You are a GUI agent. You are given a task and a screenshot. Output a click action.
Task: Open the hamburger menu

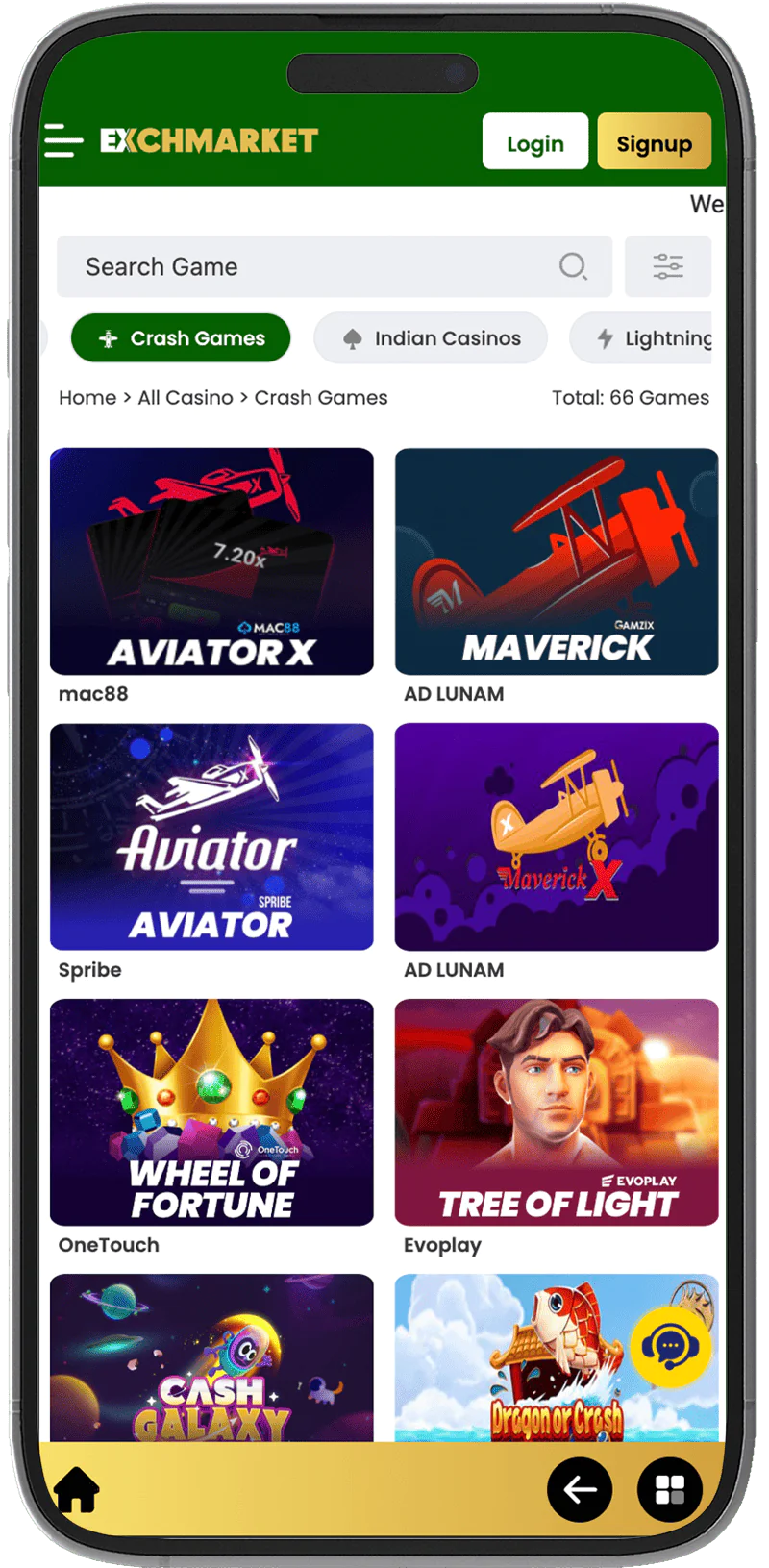(x=63, y=140)
